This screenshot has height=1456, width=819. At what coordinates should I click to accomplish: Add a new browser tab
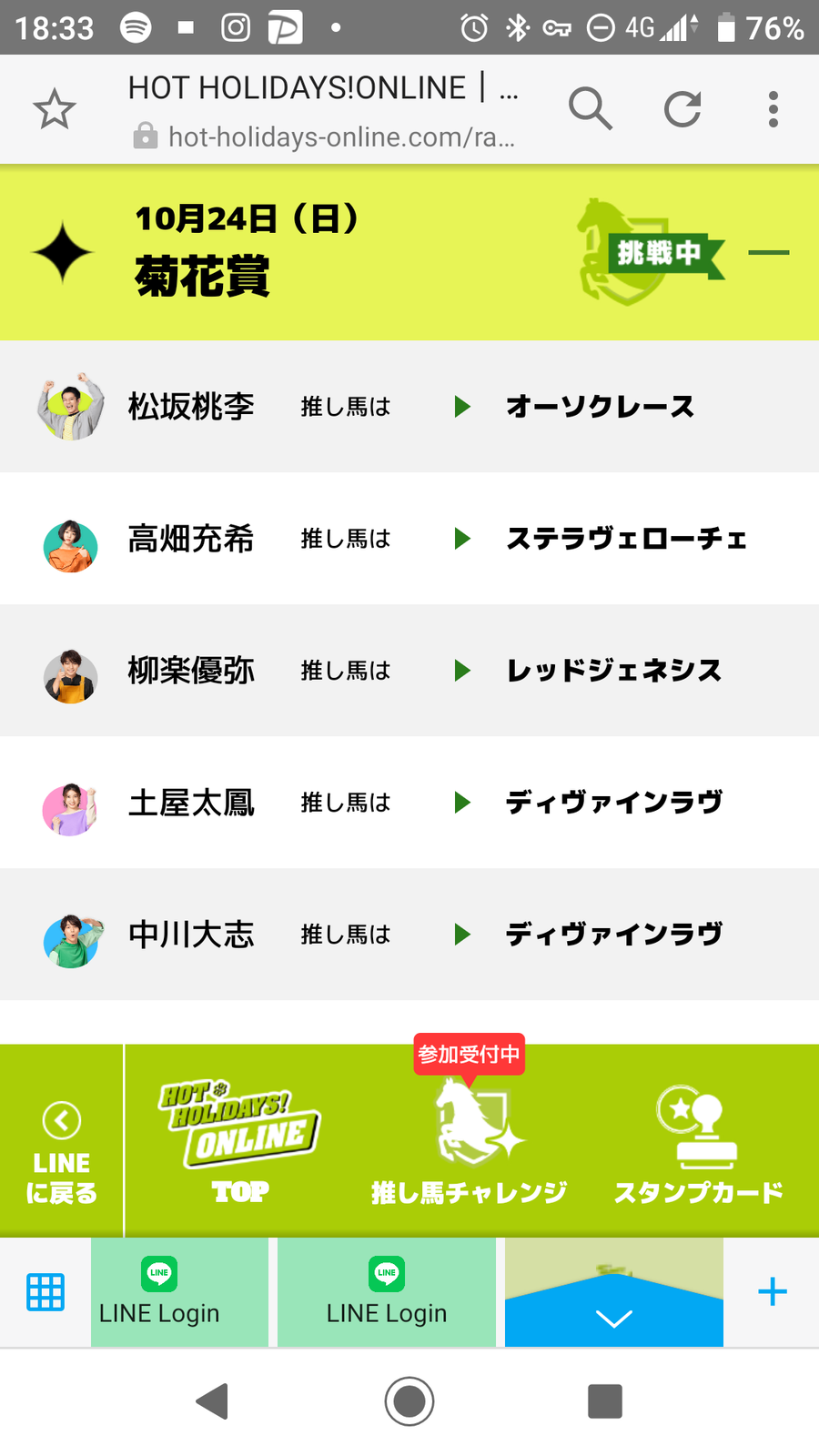click(x=772, y=1292)
